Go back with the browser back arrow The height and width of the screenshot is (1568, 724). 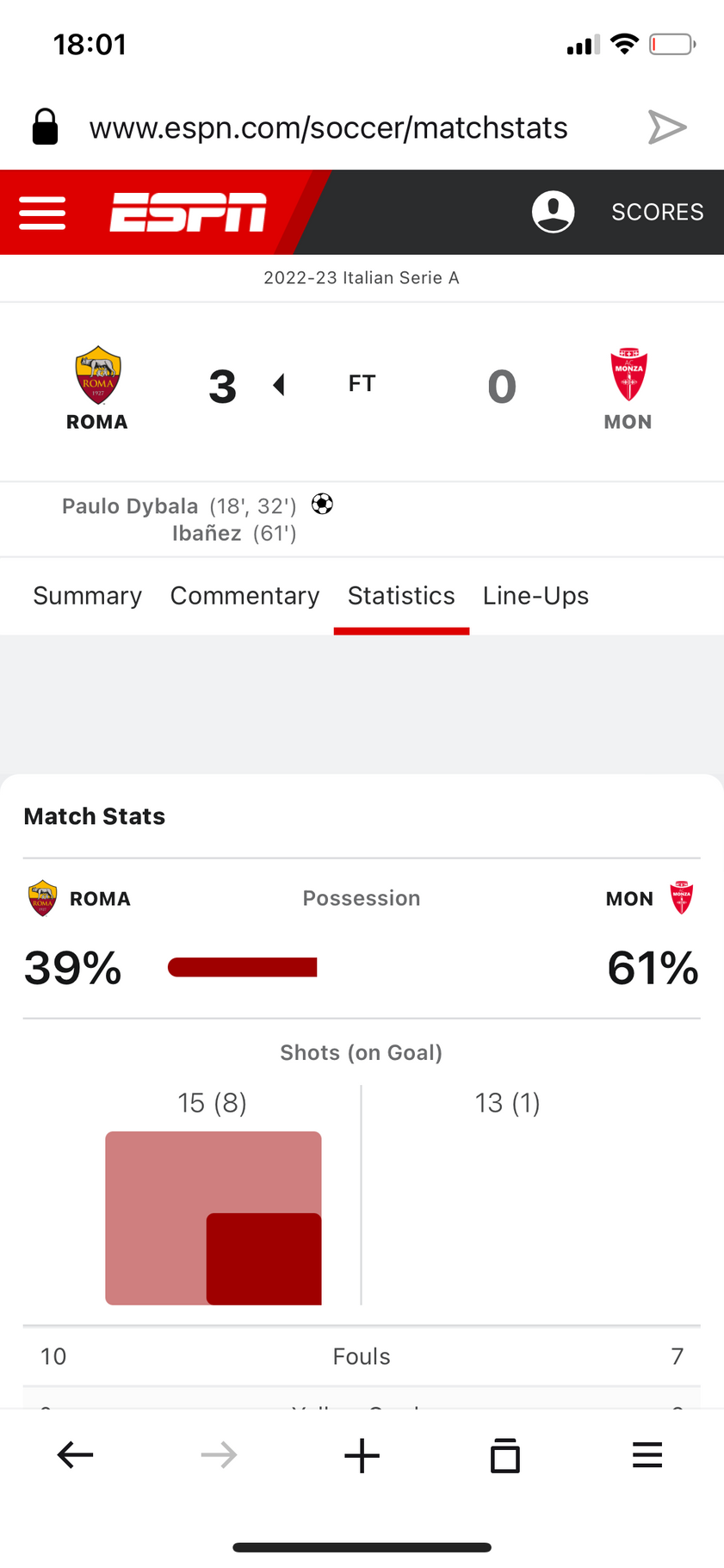(75, 1455)
